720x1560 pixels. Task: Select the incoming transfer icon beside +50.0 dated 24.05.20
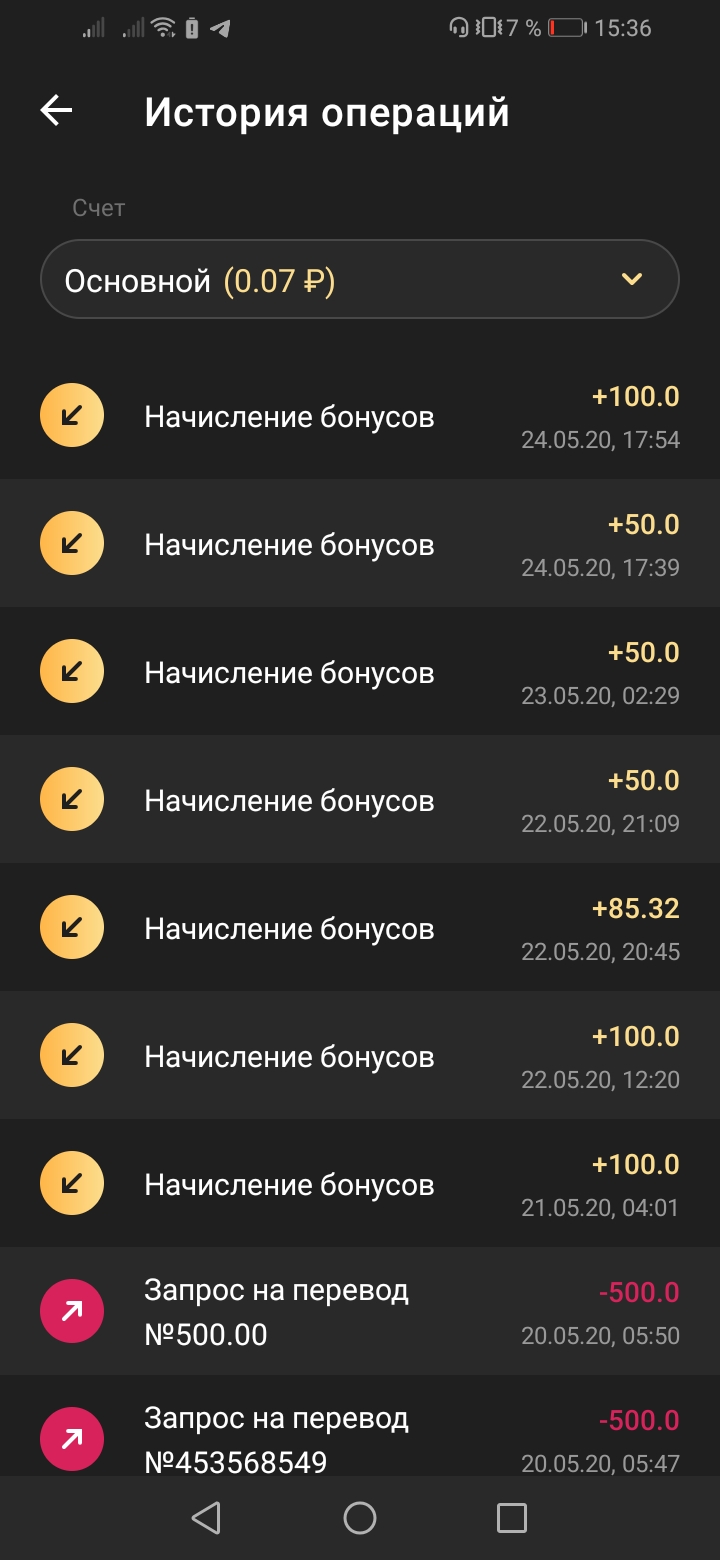71,543
